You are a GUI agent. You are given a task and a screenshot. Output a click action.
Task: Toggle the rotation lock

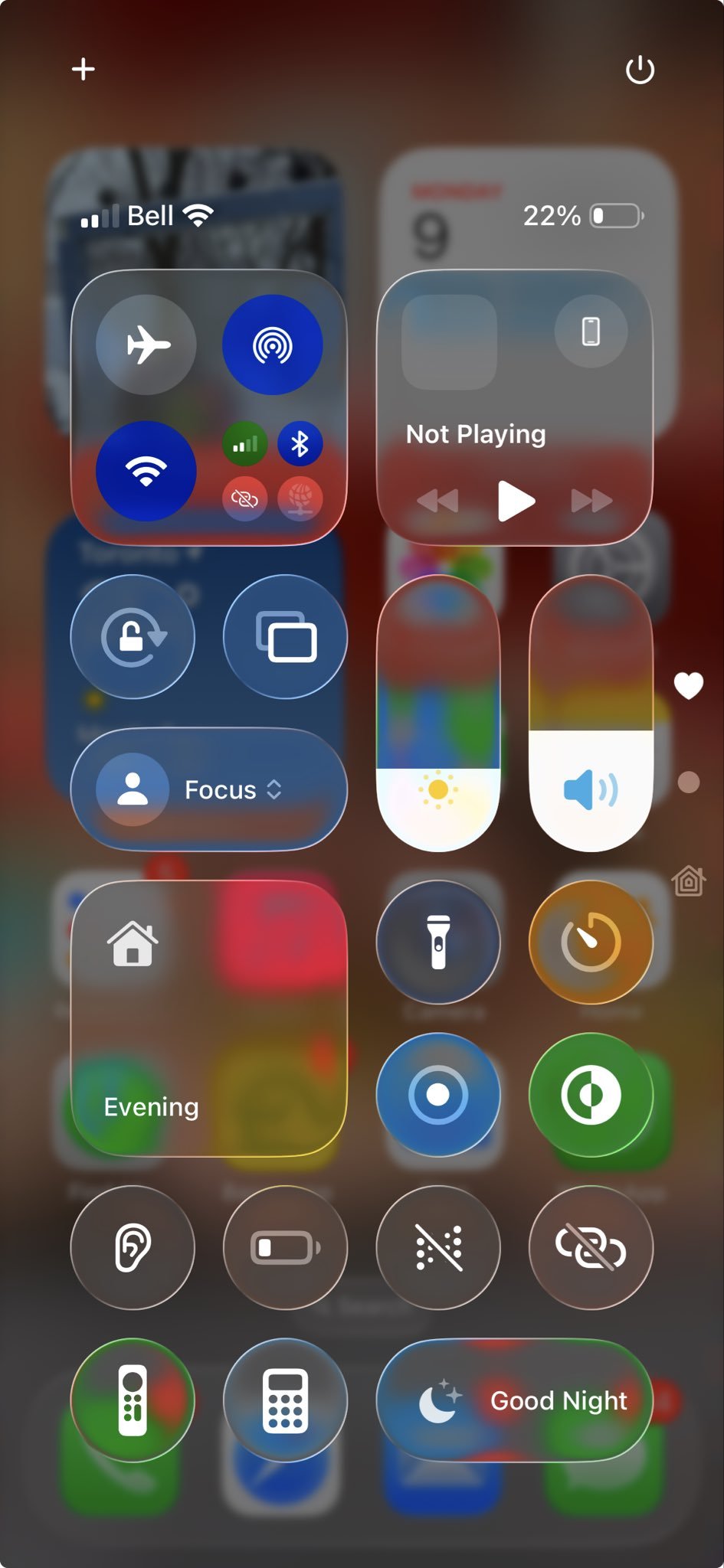133,636
